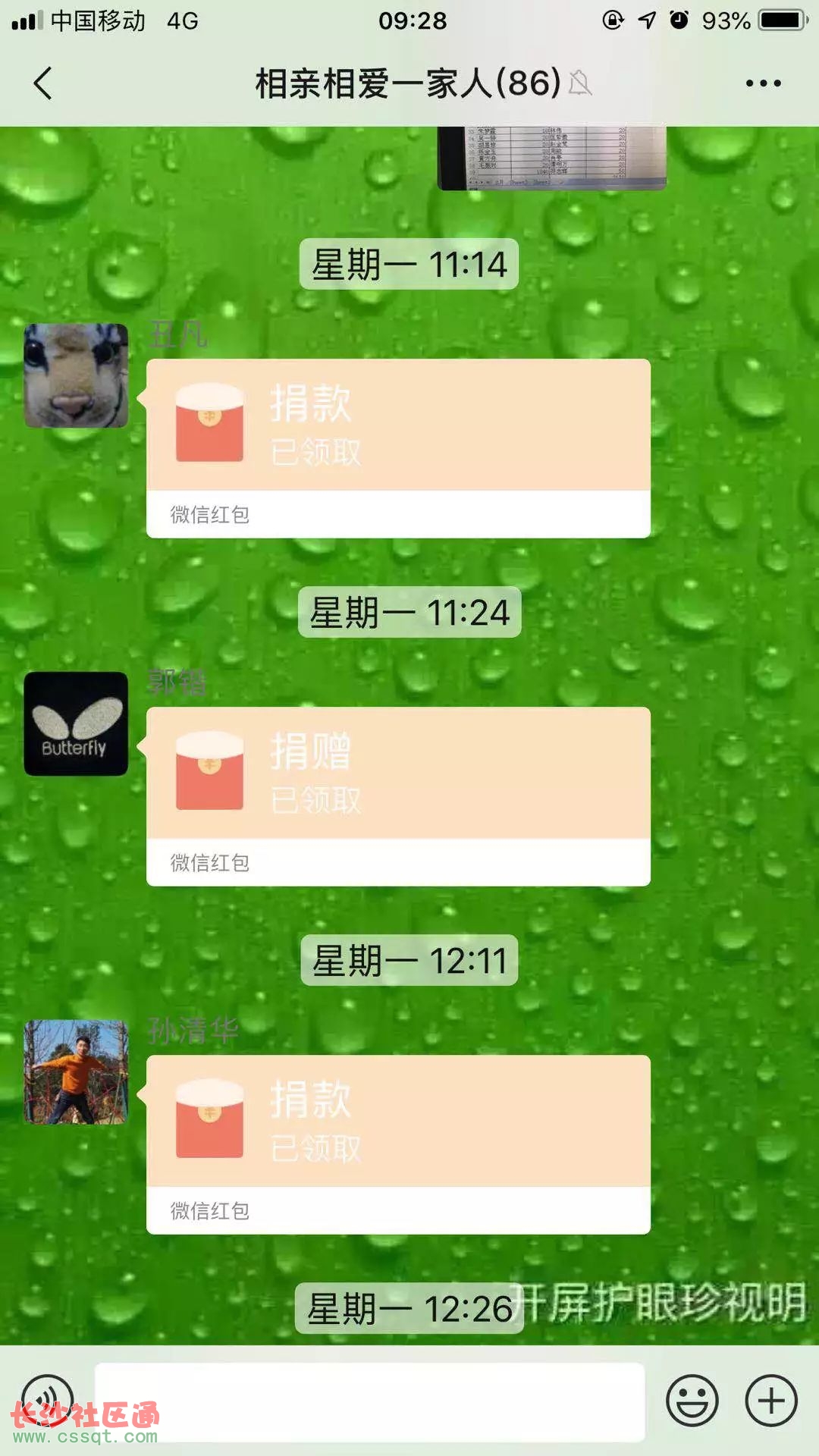Viewport: 819px width, 1456px height.
Task: View the Butterfly avatar profile
Action: [x=76, y=723]
